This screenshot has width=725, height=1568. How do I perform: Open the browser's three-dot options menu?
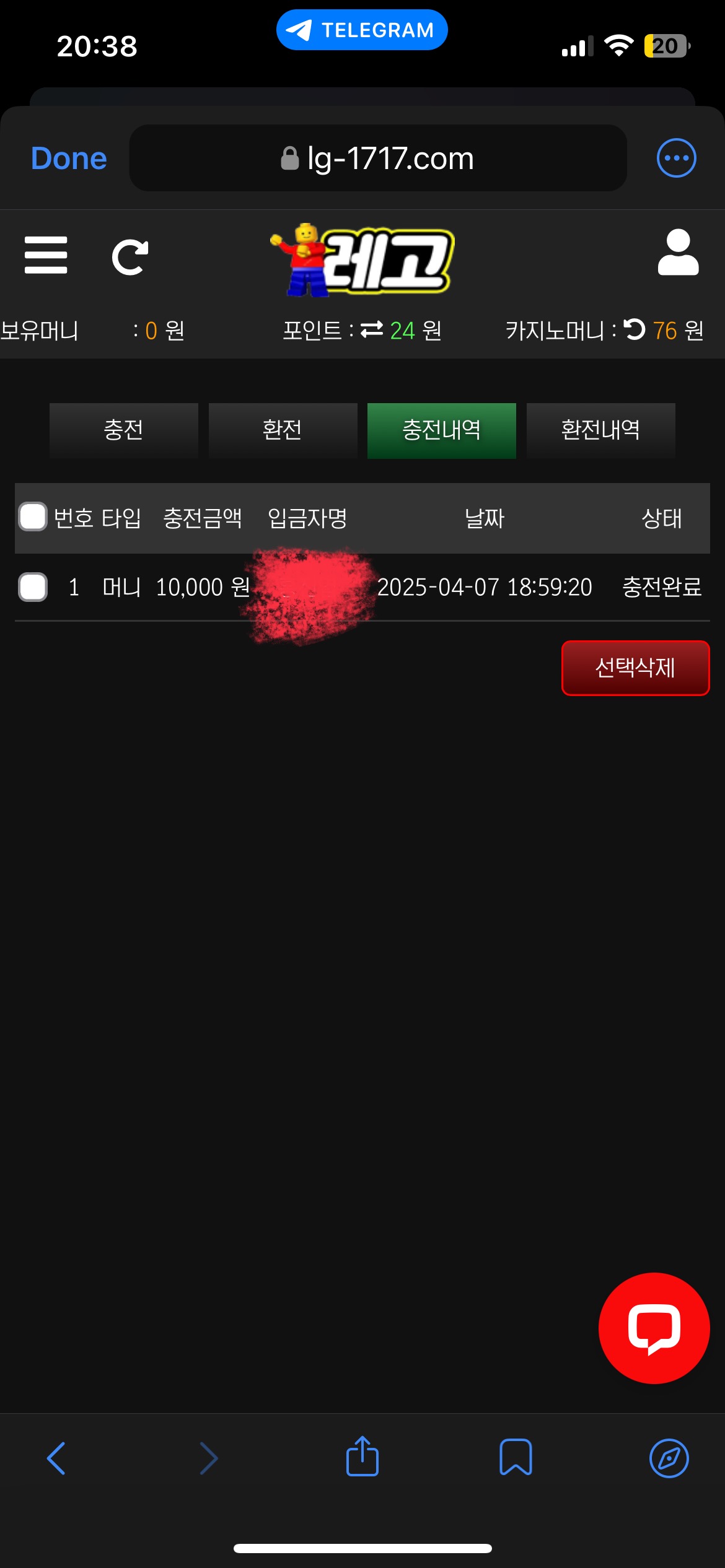point(676,159)
